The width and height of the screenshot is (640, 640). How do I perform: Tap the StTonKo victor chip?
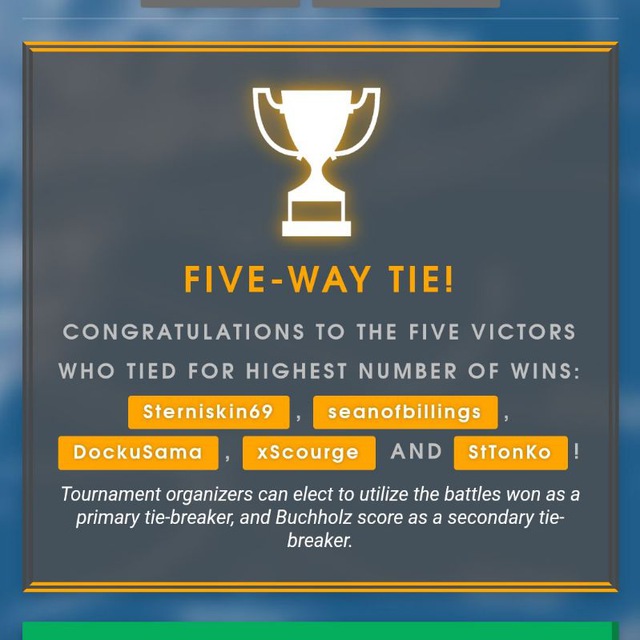(x=510, y=452)
